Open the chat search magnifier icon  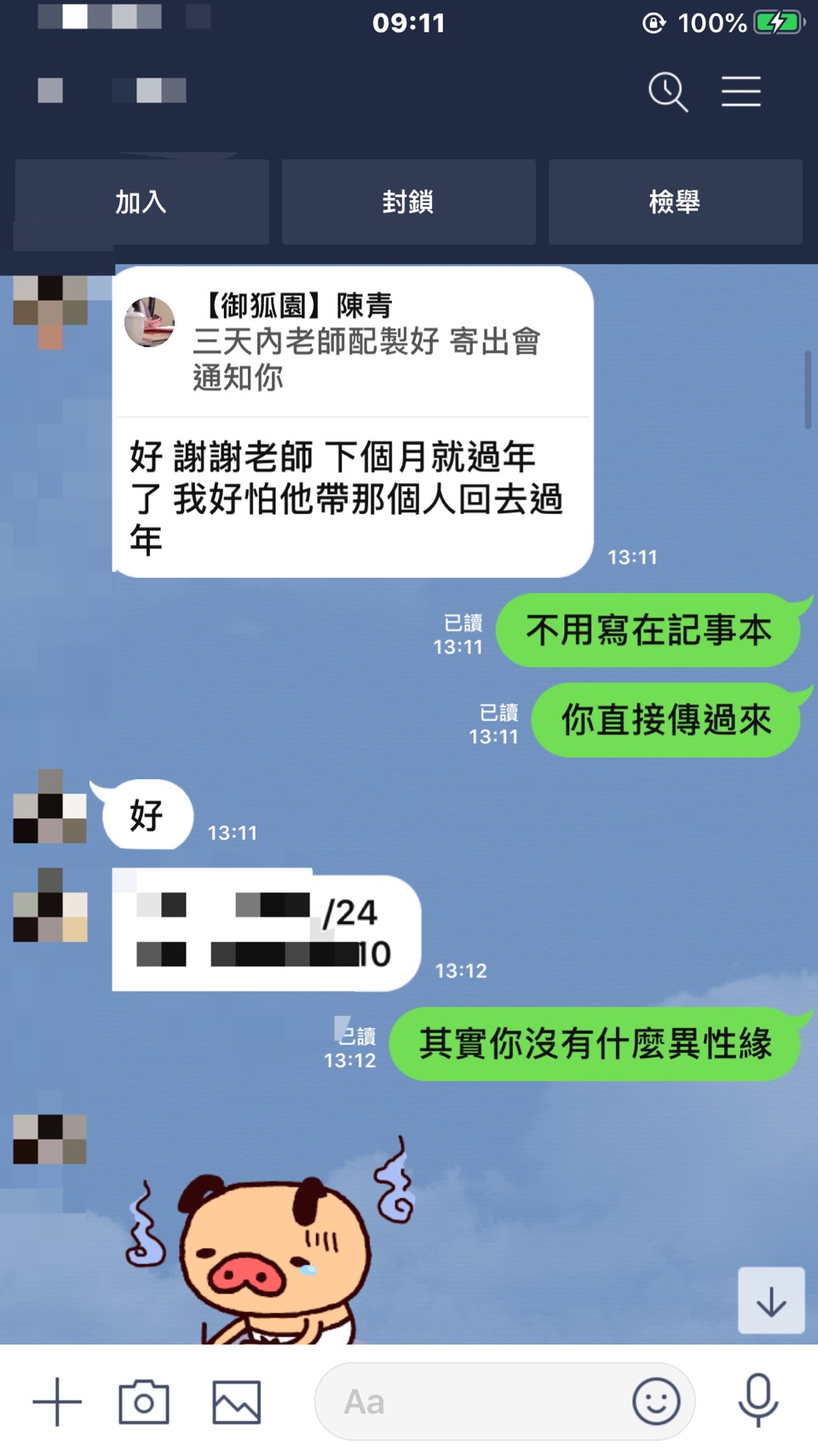667,91
